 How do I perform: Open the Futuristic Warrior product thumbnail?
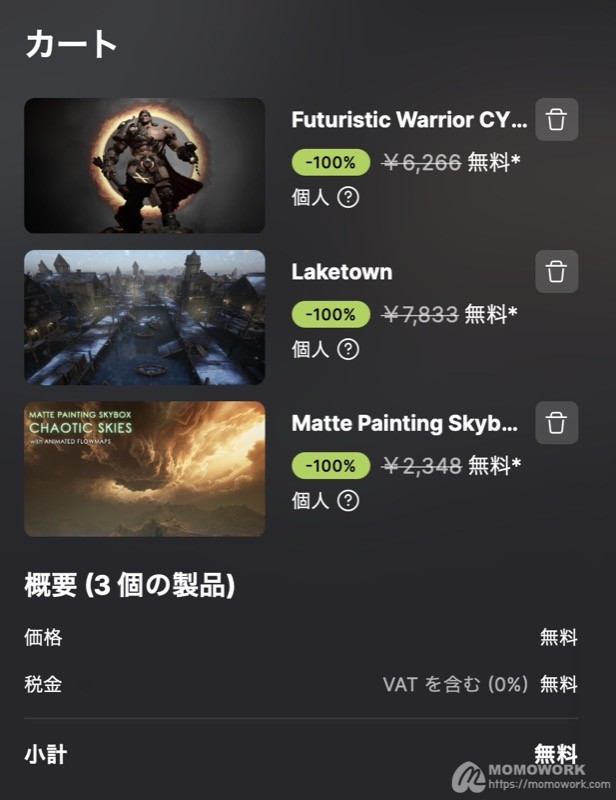(x=144, y=165)
